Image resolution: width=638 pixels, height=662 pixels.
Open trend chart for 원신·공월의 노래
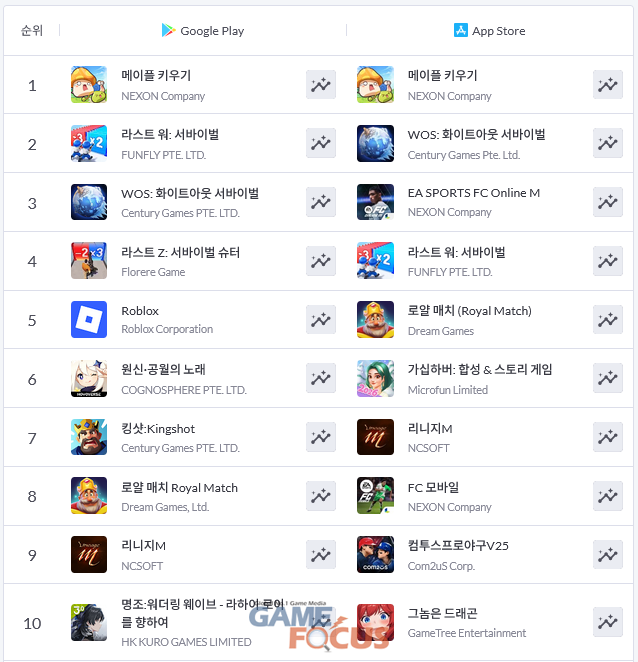(321, 378)
